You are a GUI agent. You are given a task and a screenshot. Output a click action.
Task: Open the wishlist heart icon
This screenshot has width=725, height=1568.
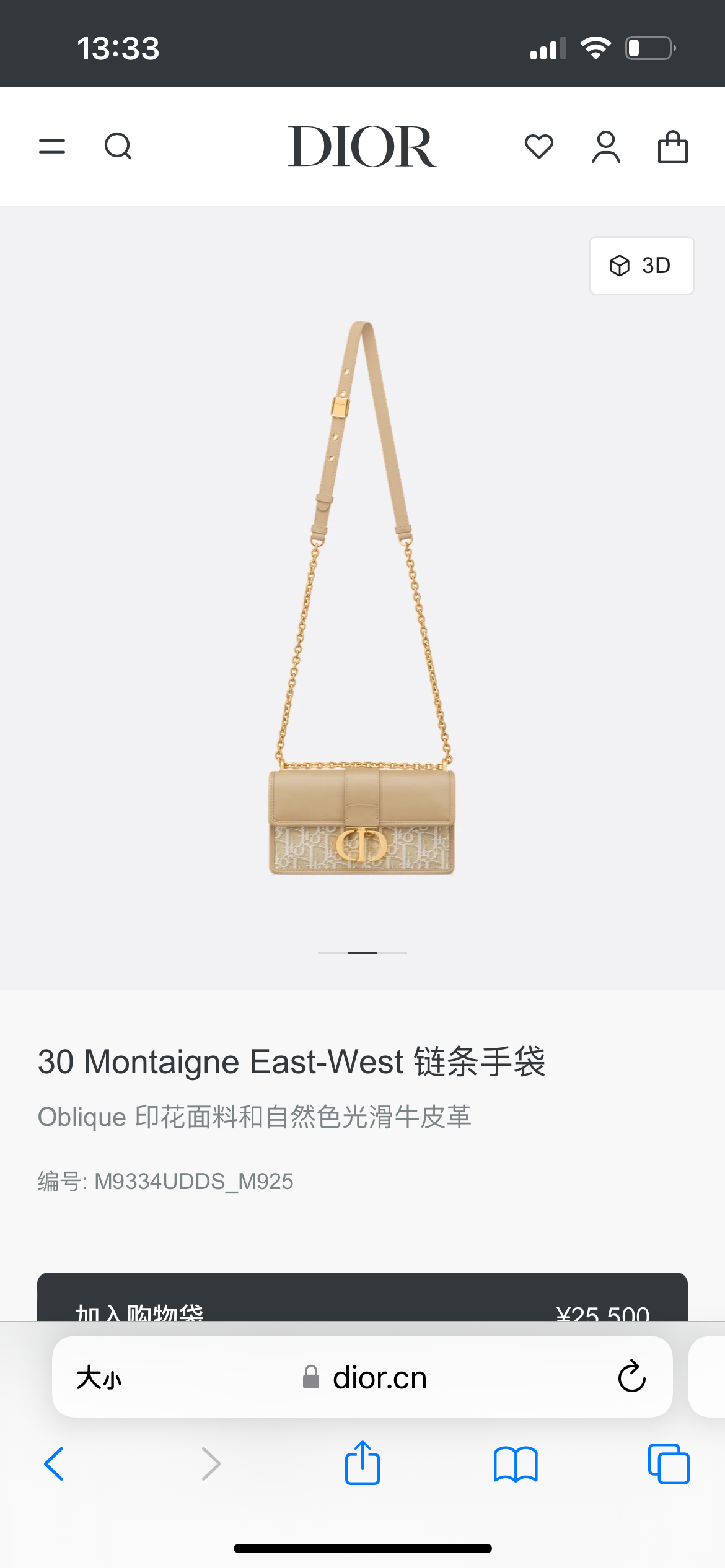pyautogui.click(x=538, y=147)
